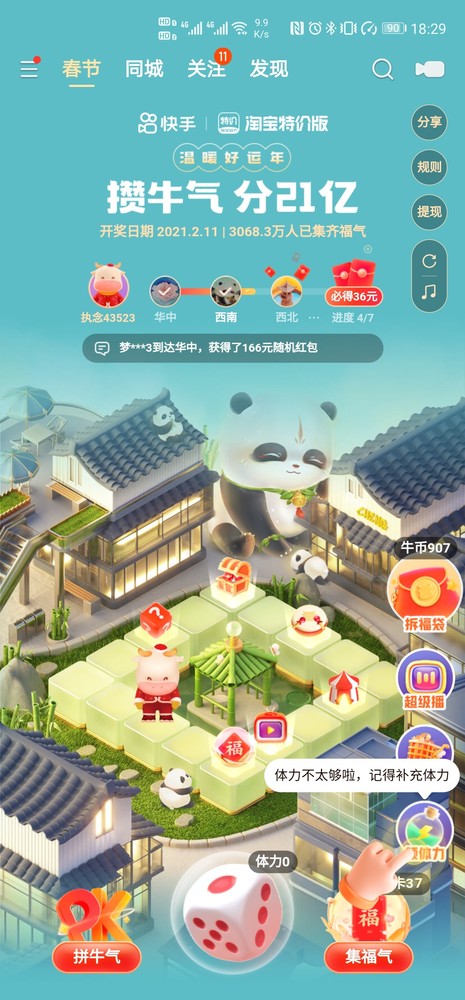Open 超级播 entry
Screen dimensions: 465x1000
click(424, 683)
